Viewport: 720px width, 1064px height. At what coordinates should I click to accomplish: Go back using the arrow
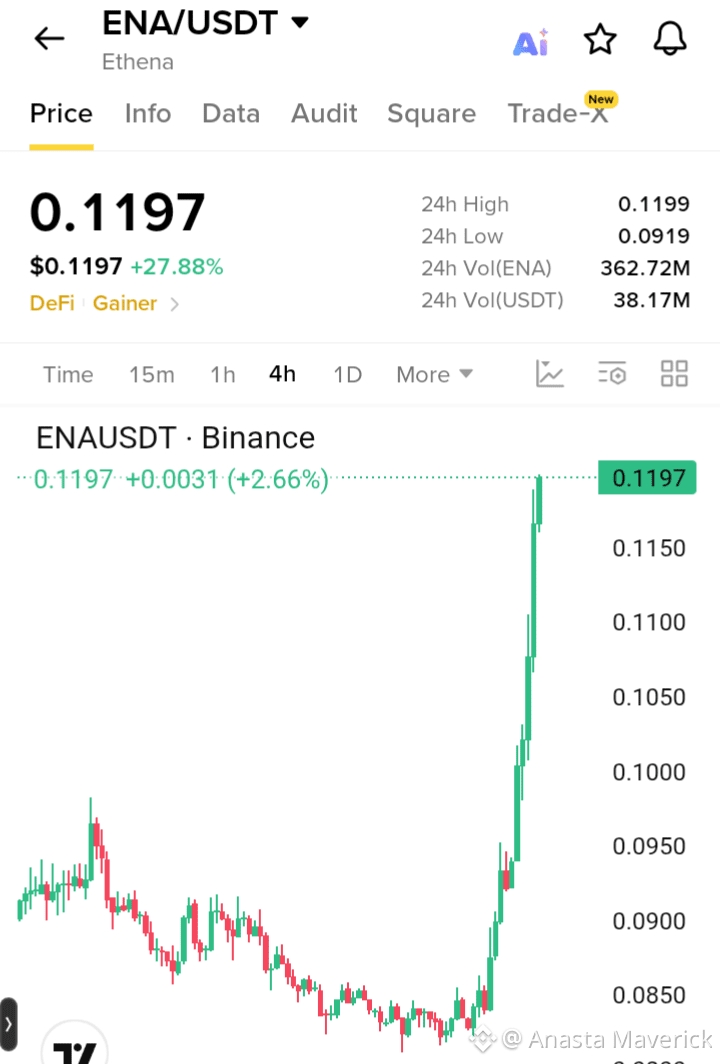point(50,39)
